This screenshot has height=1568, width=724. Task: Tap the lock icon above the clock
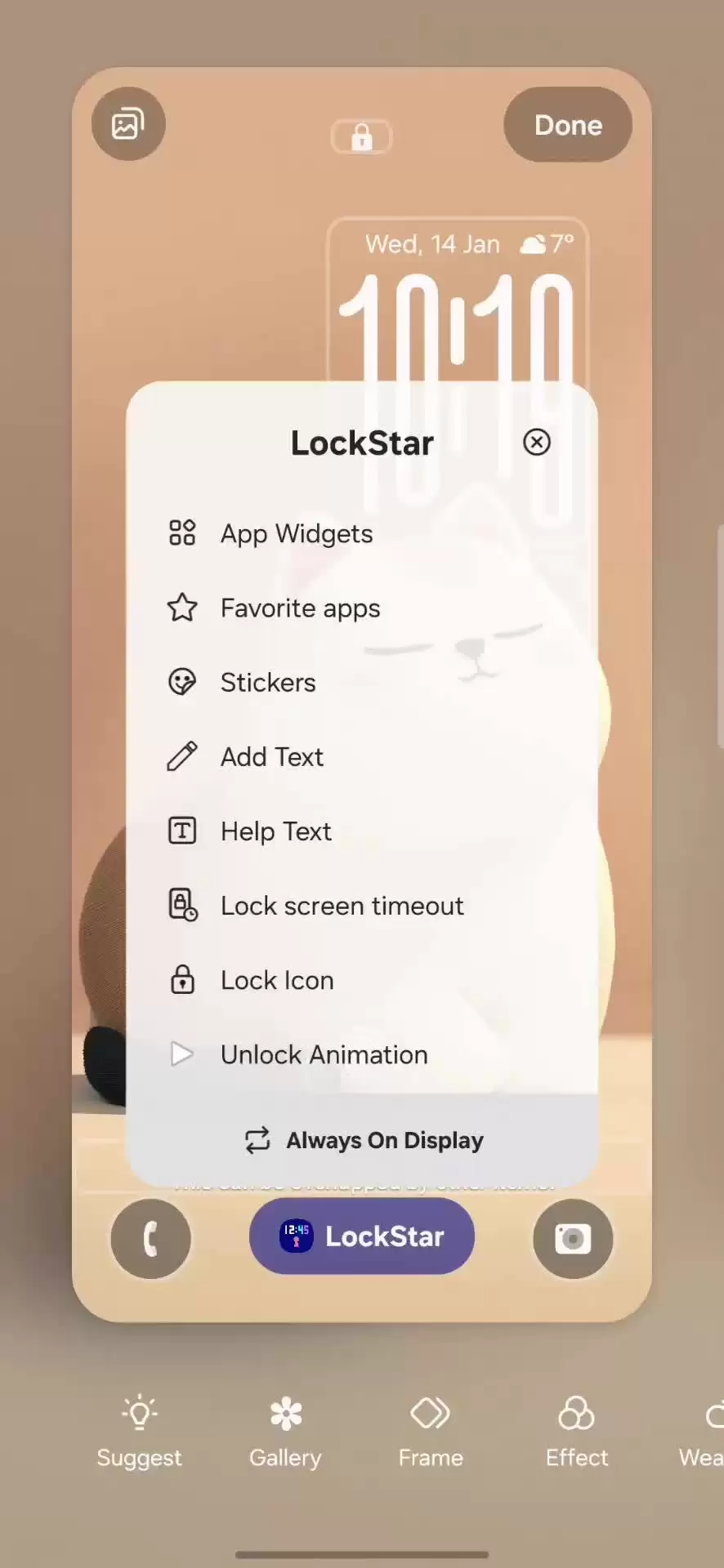[x=361, y=136]
